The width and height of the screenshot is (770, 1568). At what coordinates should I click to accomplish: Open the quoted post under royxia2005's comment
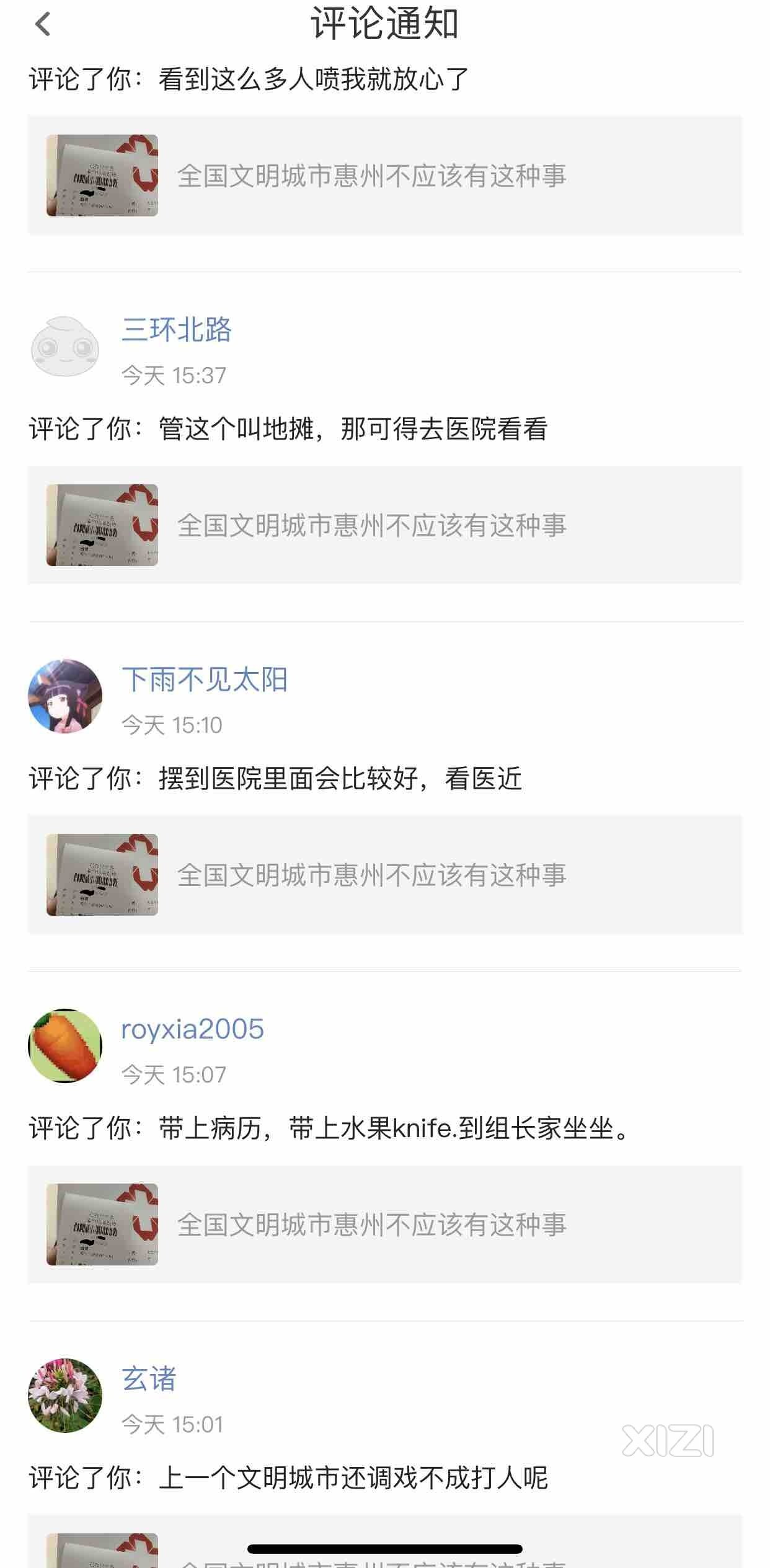tap(384, 1225)
